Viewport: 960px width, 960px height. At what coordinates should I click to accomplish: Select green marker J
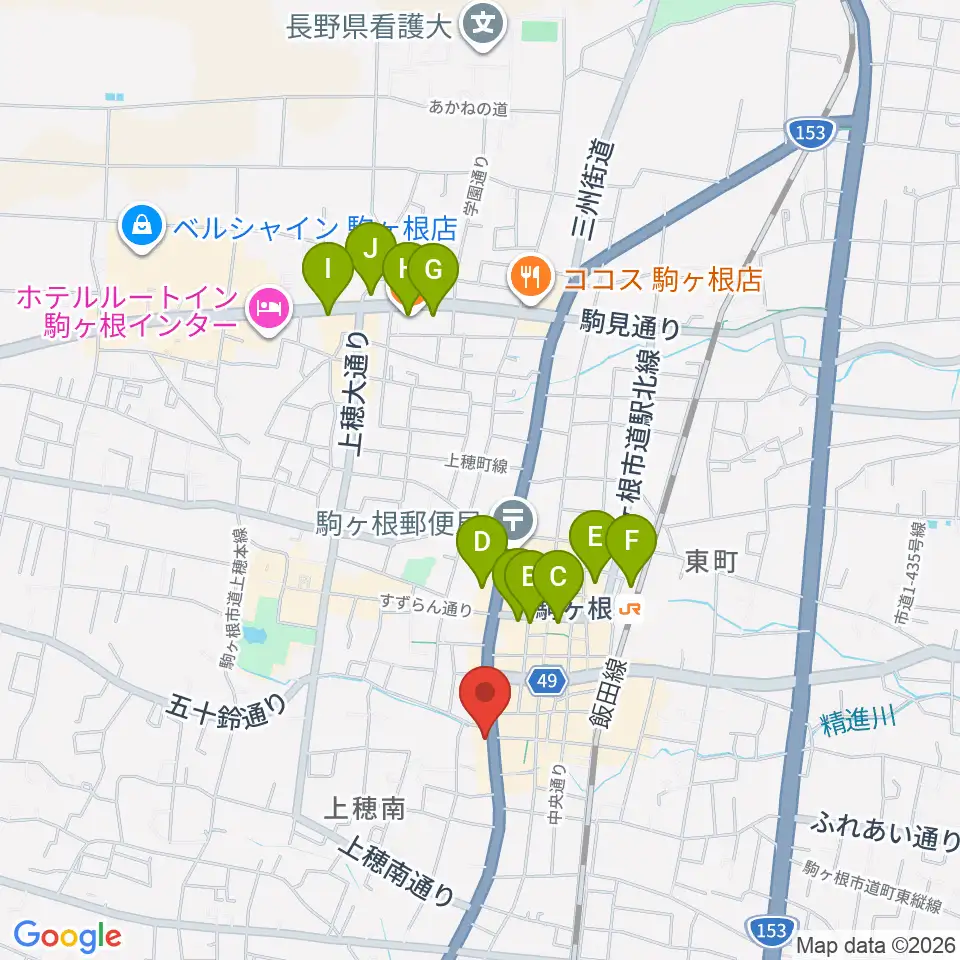coord(370,250)
